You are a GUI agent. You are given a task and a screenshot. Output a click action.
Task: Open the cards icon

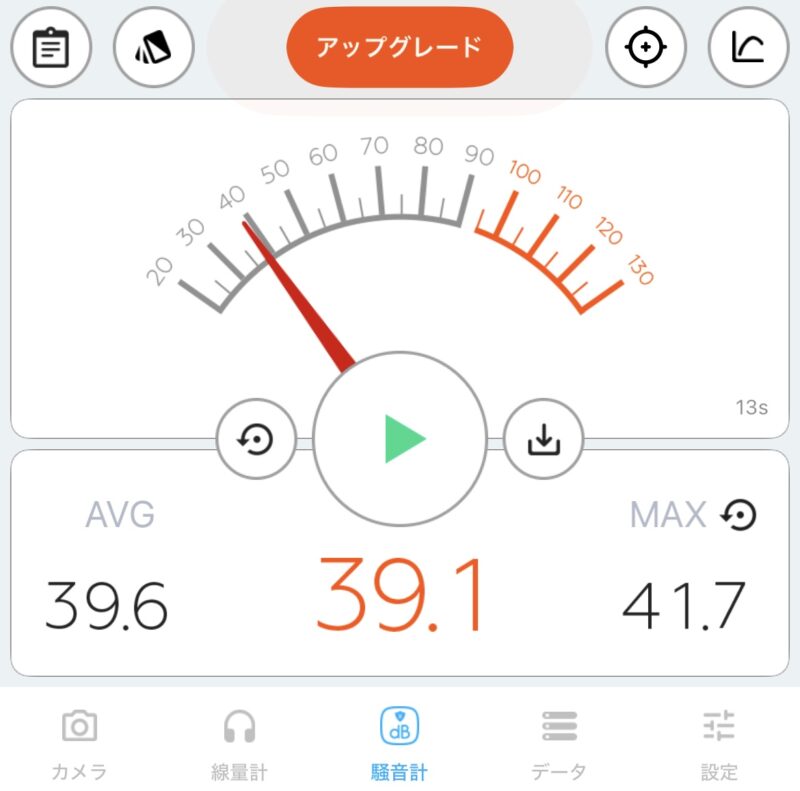click(x=153, y=48)
